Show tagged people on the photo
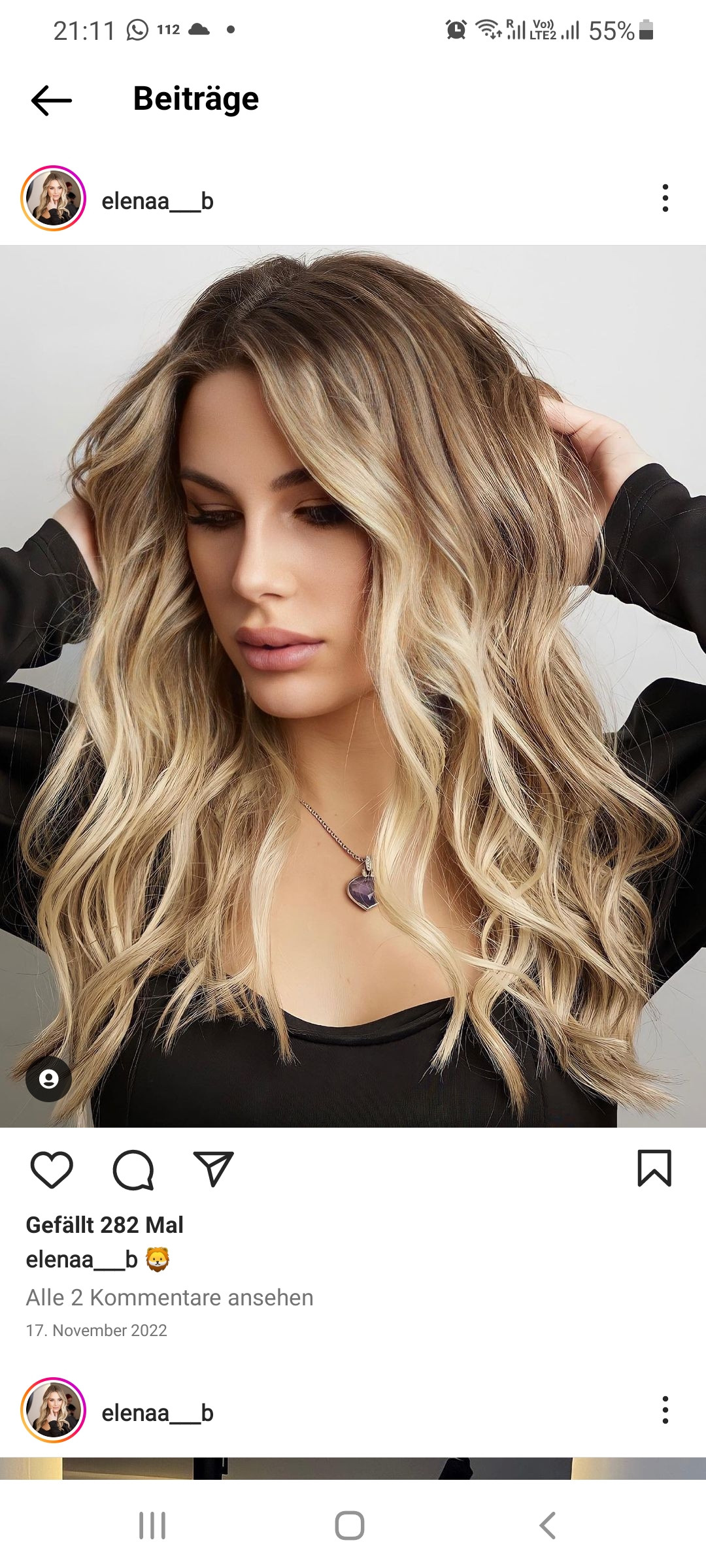 [48, 1079]
